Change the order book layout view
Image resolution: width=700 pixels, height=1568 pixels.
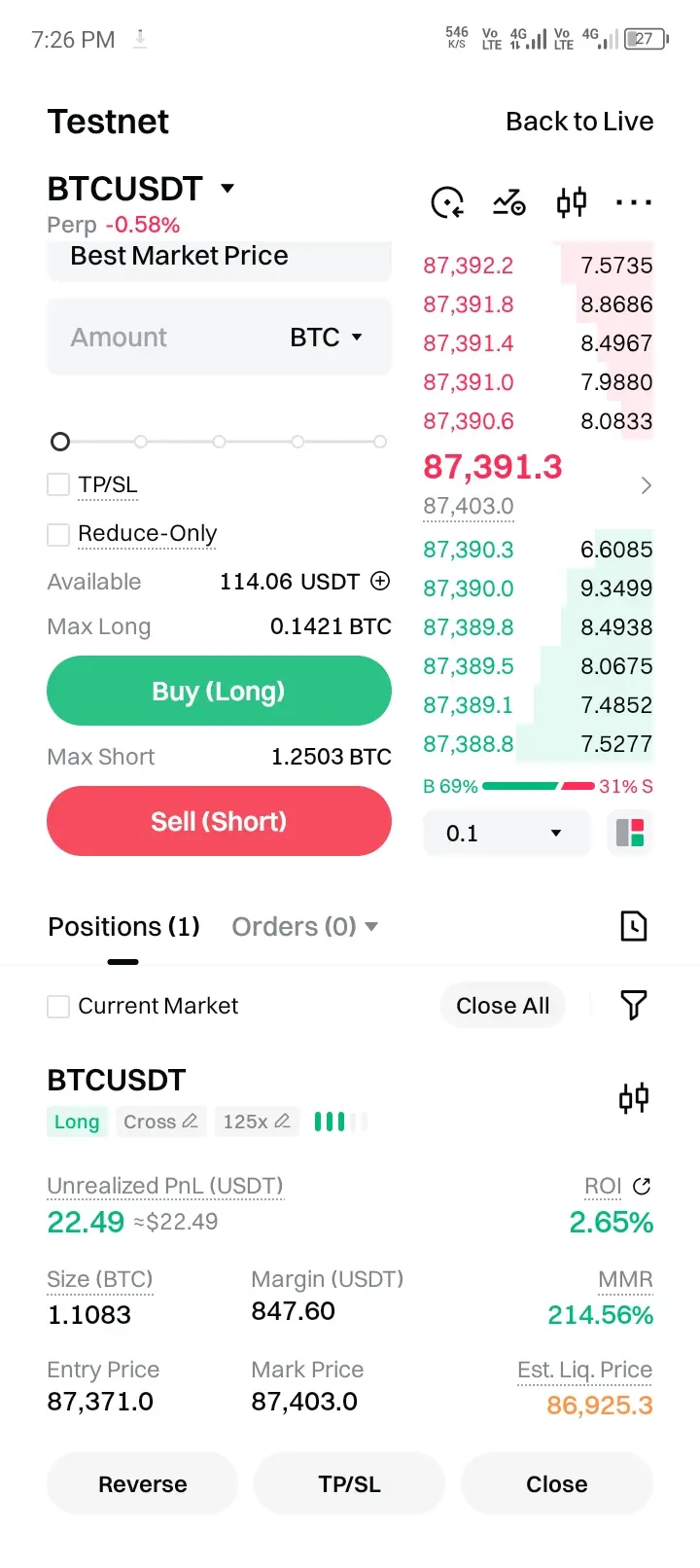click(x=630, y=834)
